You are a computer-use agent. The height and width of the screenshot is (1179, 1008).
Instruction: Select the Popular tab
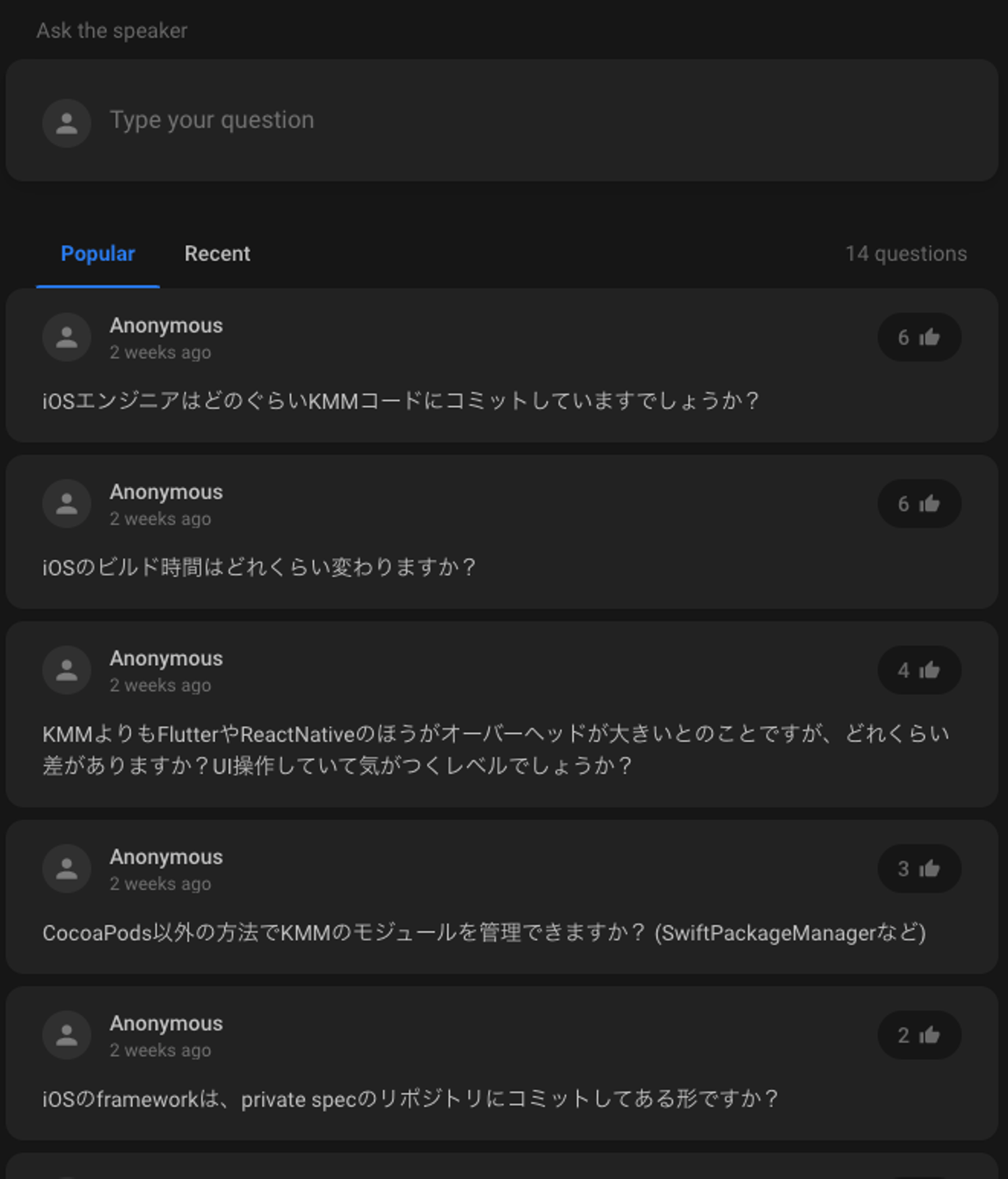click(98, 253)
